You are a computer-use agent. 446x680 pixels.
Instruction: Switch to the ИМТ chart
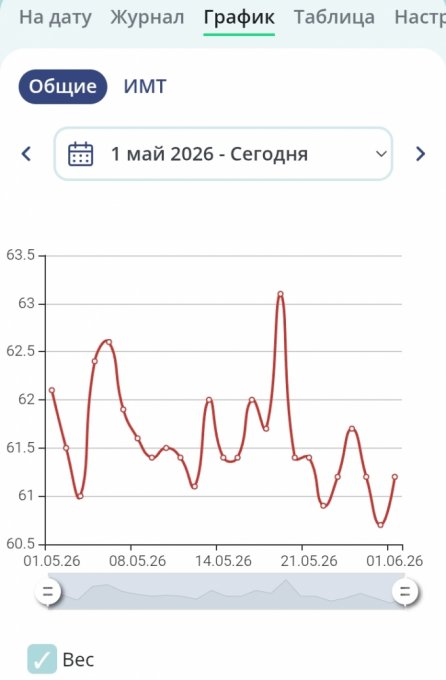pyautogui.click(x=145, y=87)
